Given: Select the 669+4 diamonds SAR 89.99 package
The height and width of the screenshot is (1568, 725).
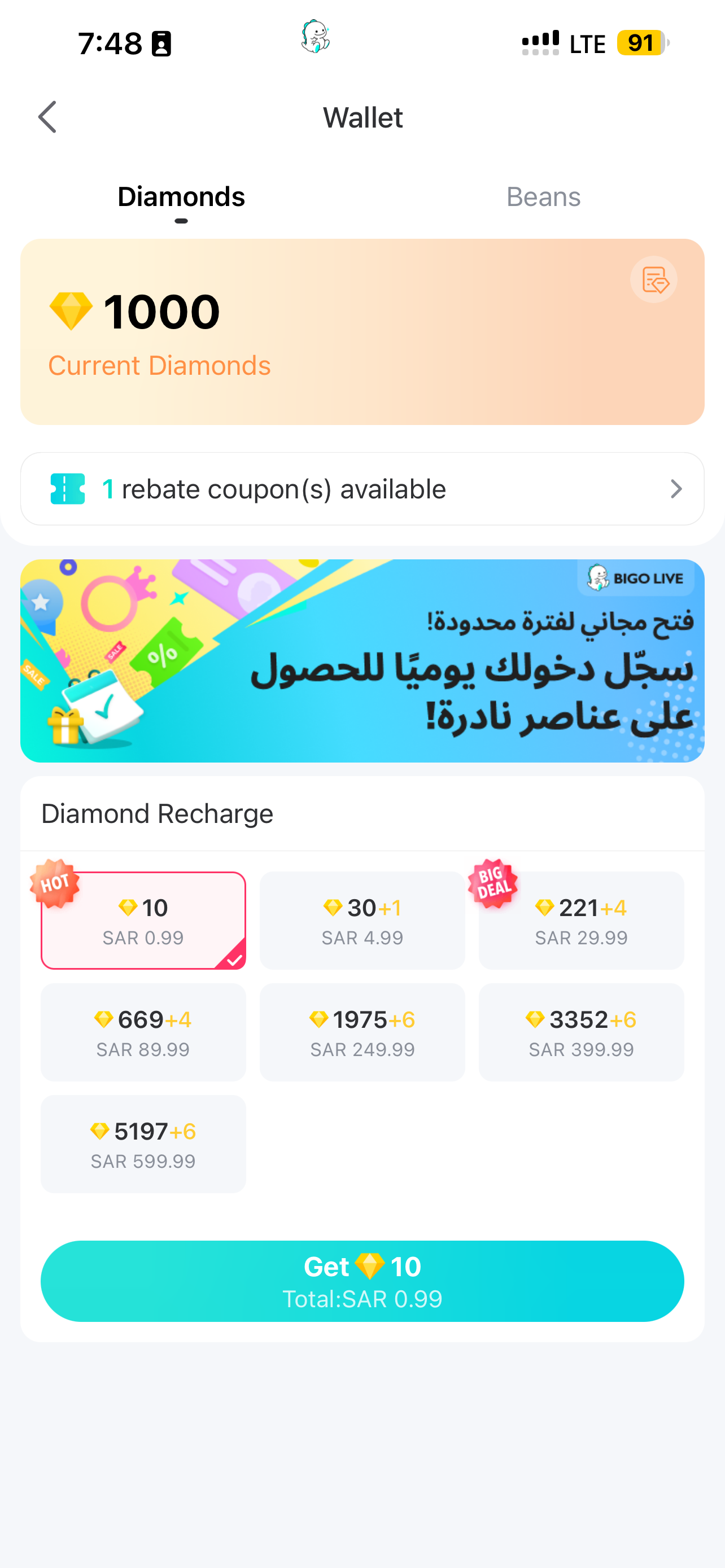Looking at the screenshot, I should pyautogui.click(x=143, y=1032).
